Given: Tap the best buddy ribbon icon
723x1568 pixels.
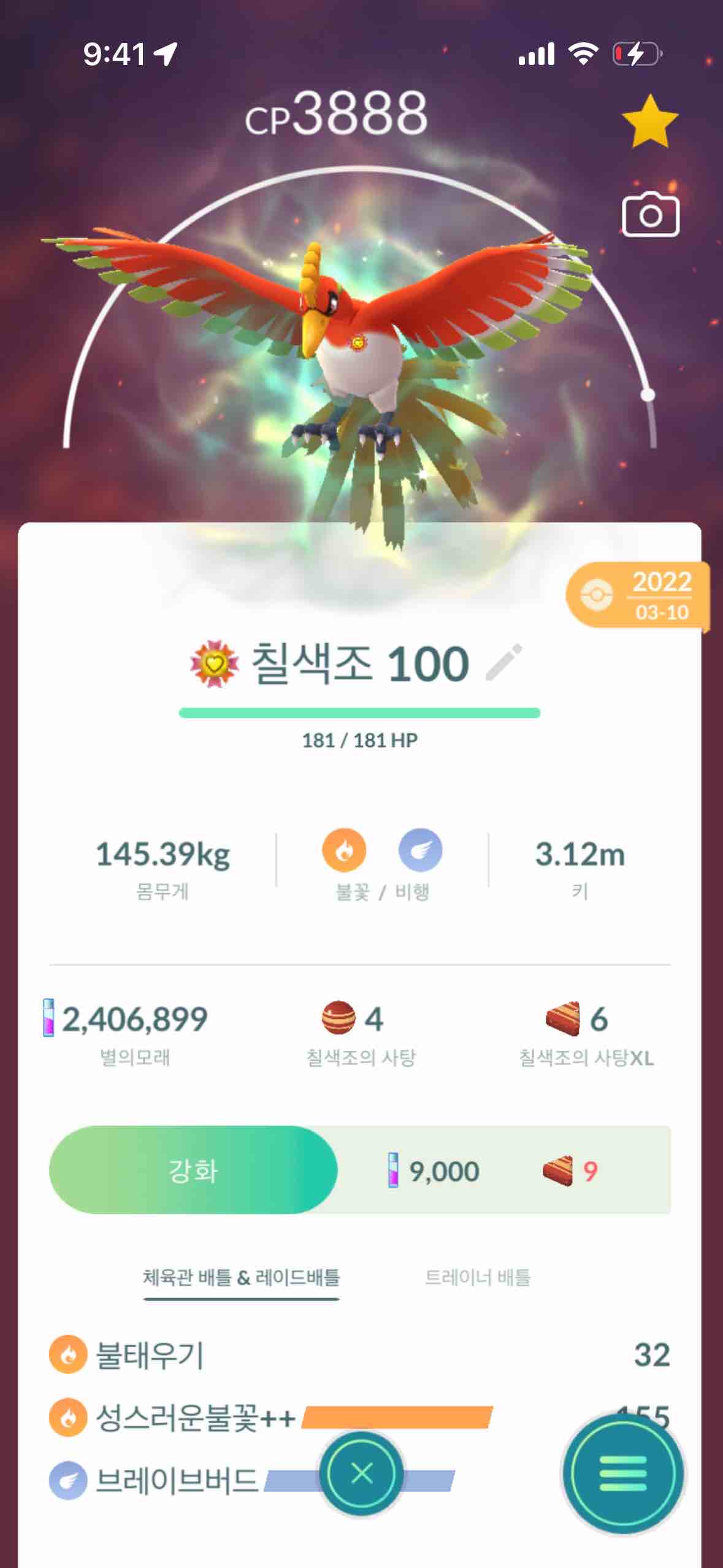Looking at the screenshot, I should coord(213,663).
